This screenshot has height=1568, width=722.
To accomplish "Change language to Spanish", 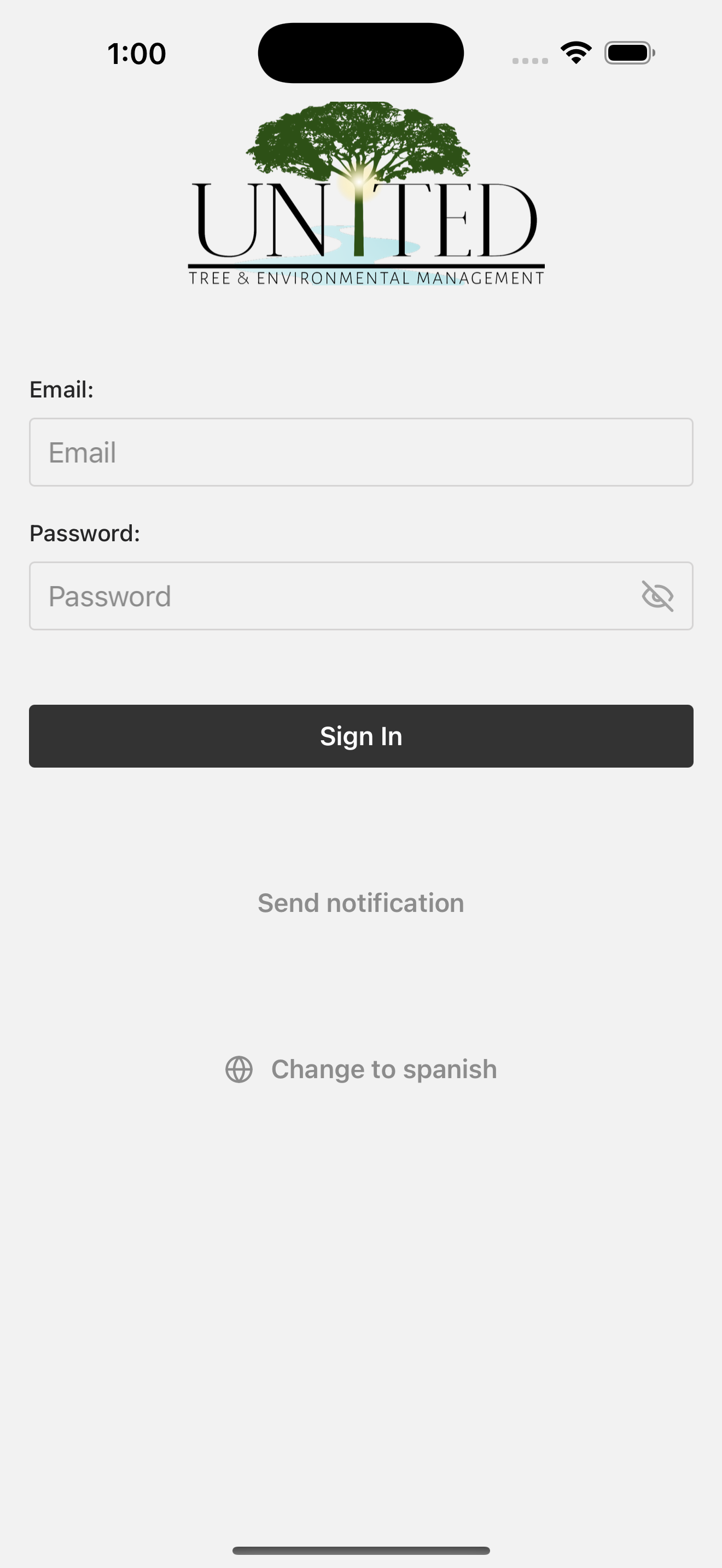I will (360, 1069).
